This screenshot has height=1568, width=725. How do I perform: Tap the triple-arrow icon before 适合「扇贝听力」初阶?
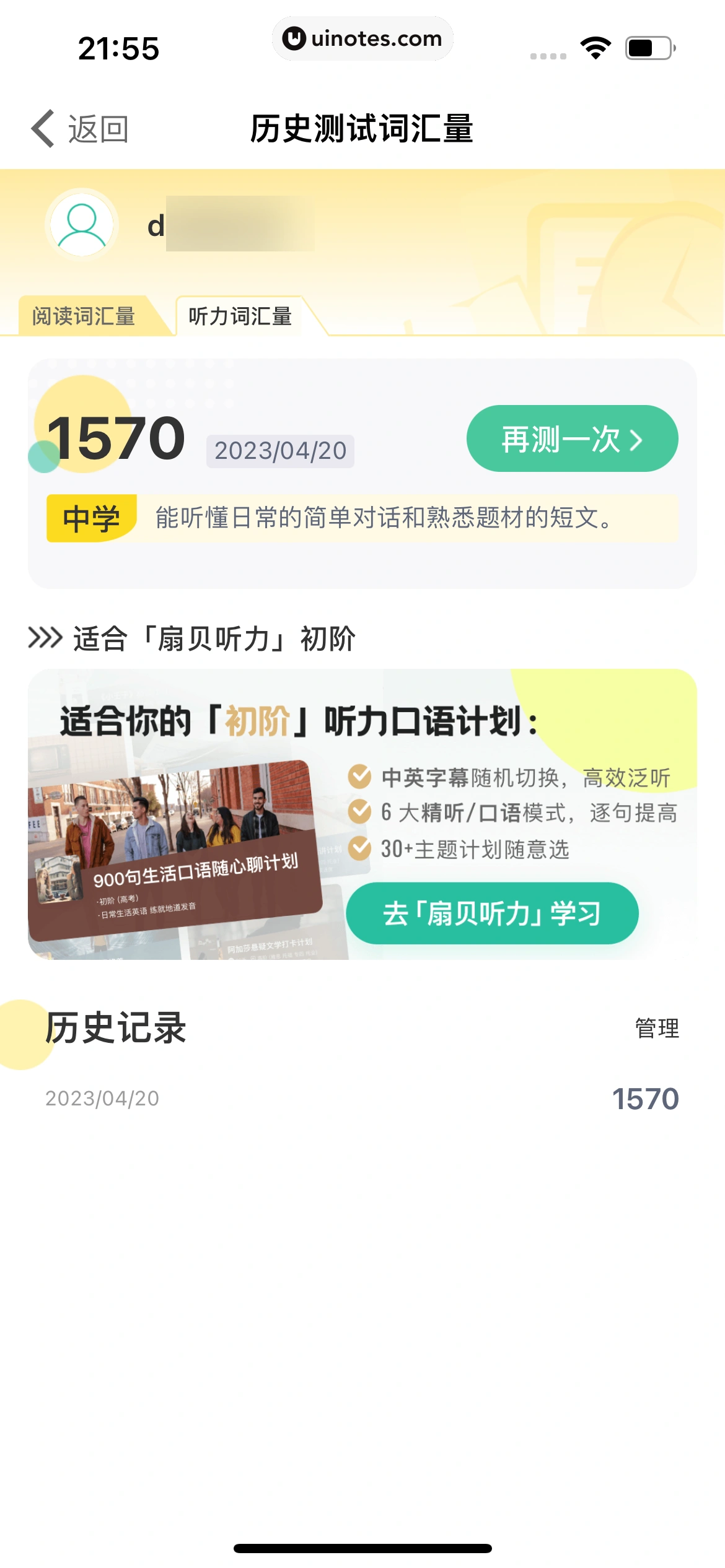coord(44,636)
